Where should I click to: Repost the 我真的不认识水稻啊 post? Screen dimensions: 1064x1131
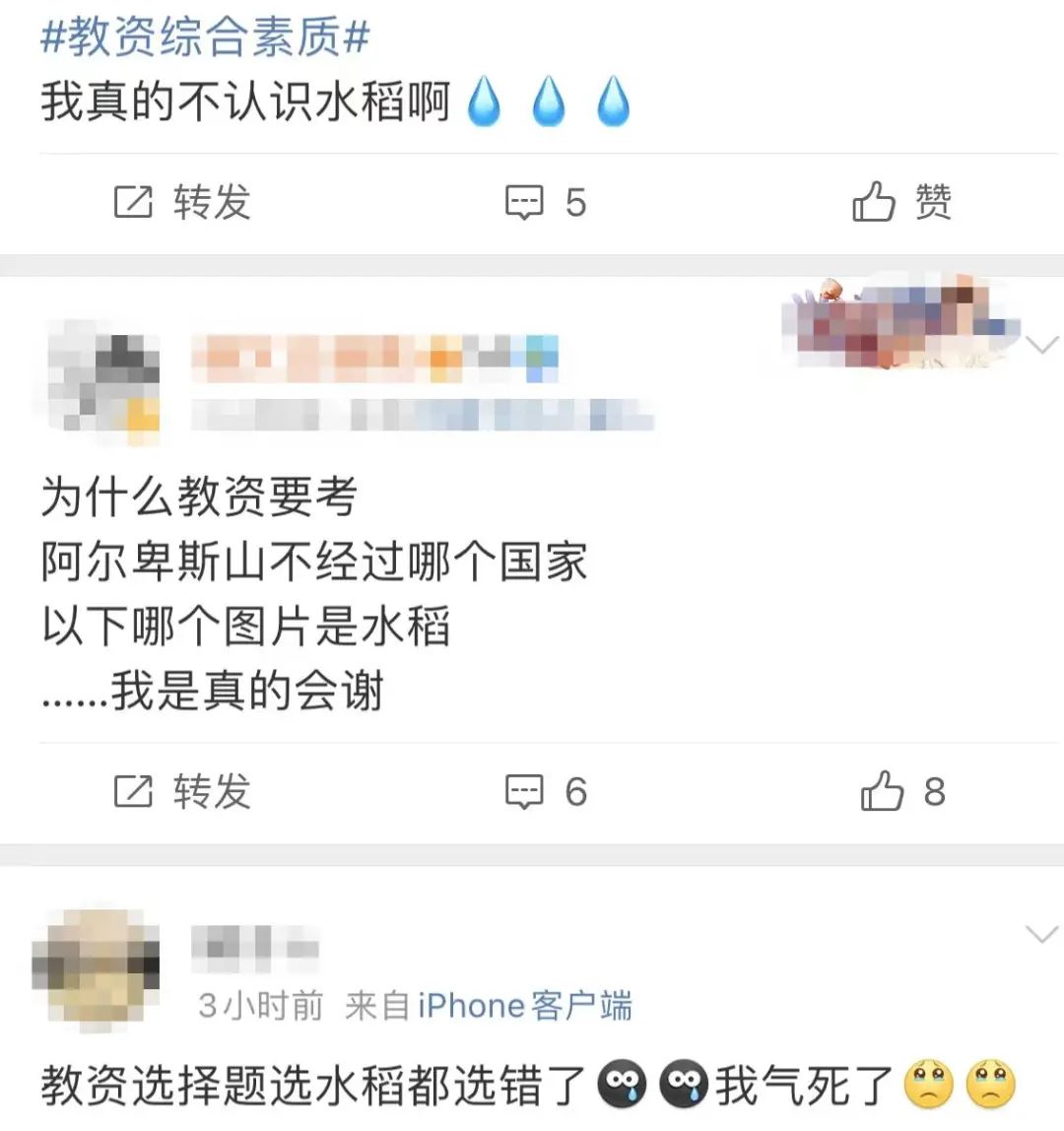tap(182, 203)
